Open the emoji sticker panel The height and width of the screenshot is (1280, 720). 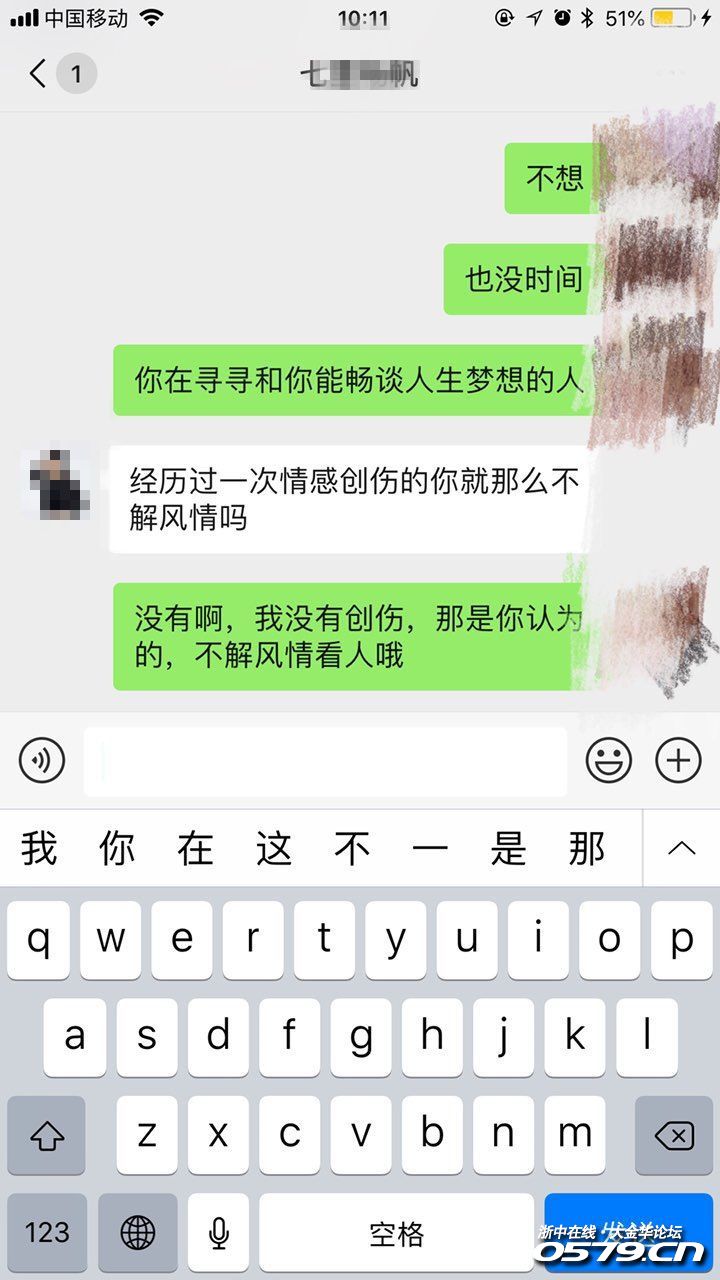click(x=609, y=760)
